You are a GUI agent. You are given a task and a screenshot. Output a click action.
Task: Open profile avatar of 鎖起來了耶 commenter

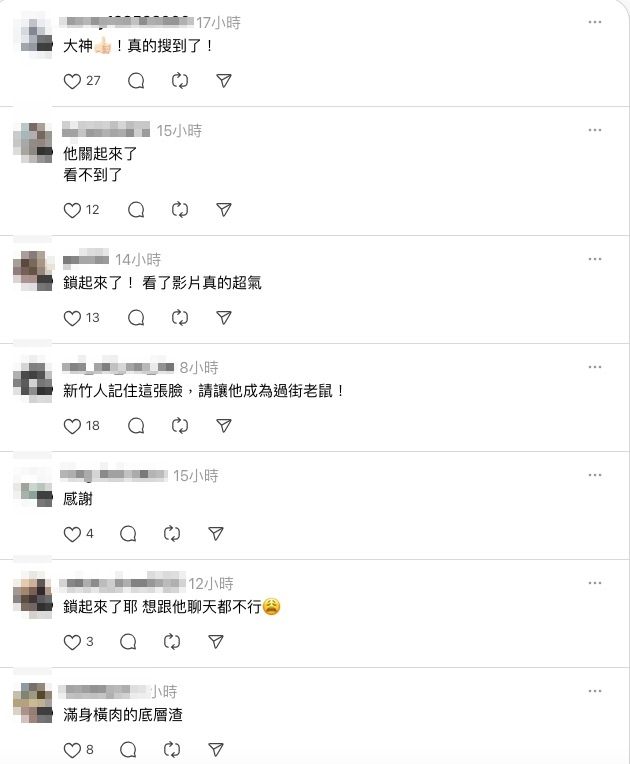[33, 597]
